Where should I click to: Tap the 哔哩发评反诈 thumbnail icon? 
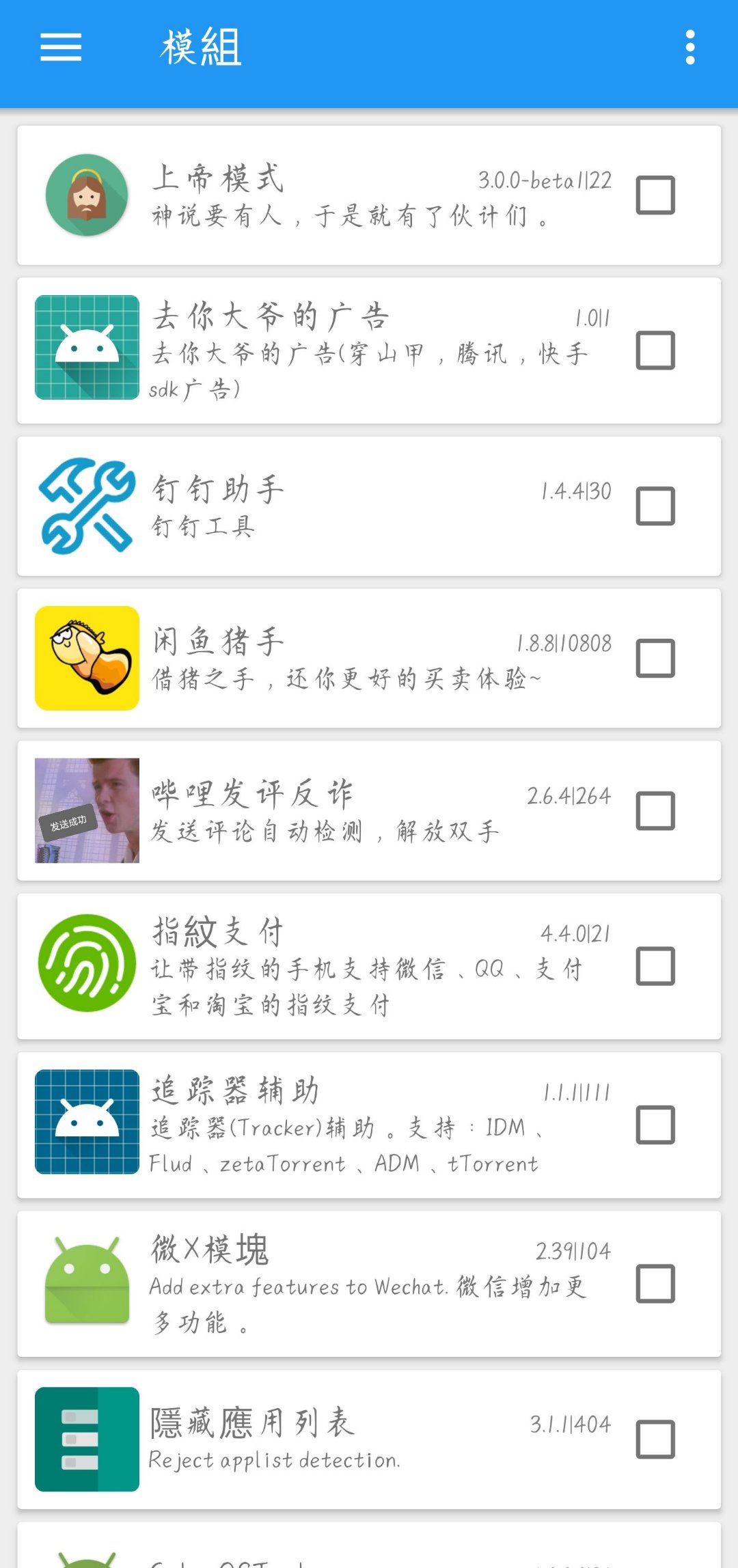pos(85,810)
